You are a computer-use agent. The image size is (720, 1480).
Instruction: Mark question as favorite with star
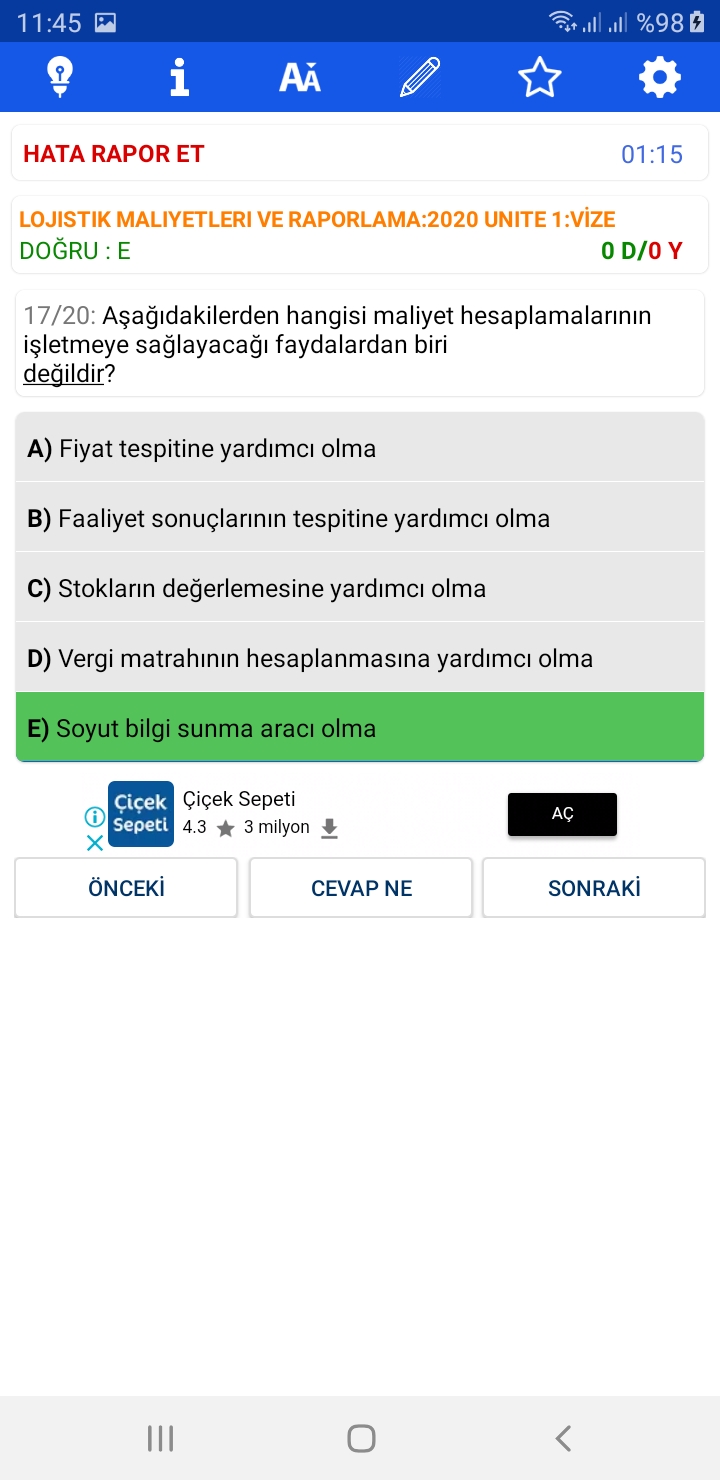(540, 77)
